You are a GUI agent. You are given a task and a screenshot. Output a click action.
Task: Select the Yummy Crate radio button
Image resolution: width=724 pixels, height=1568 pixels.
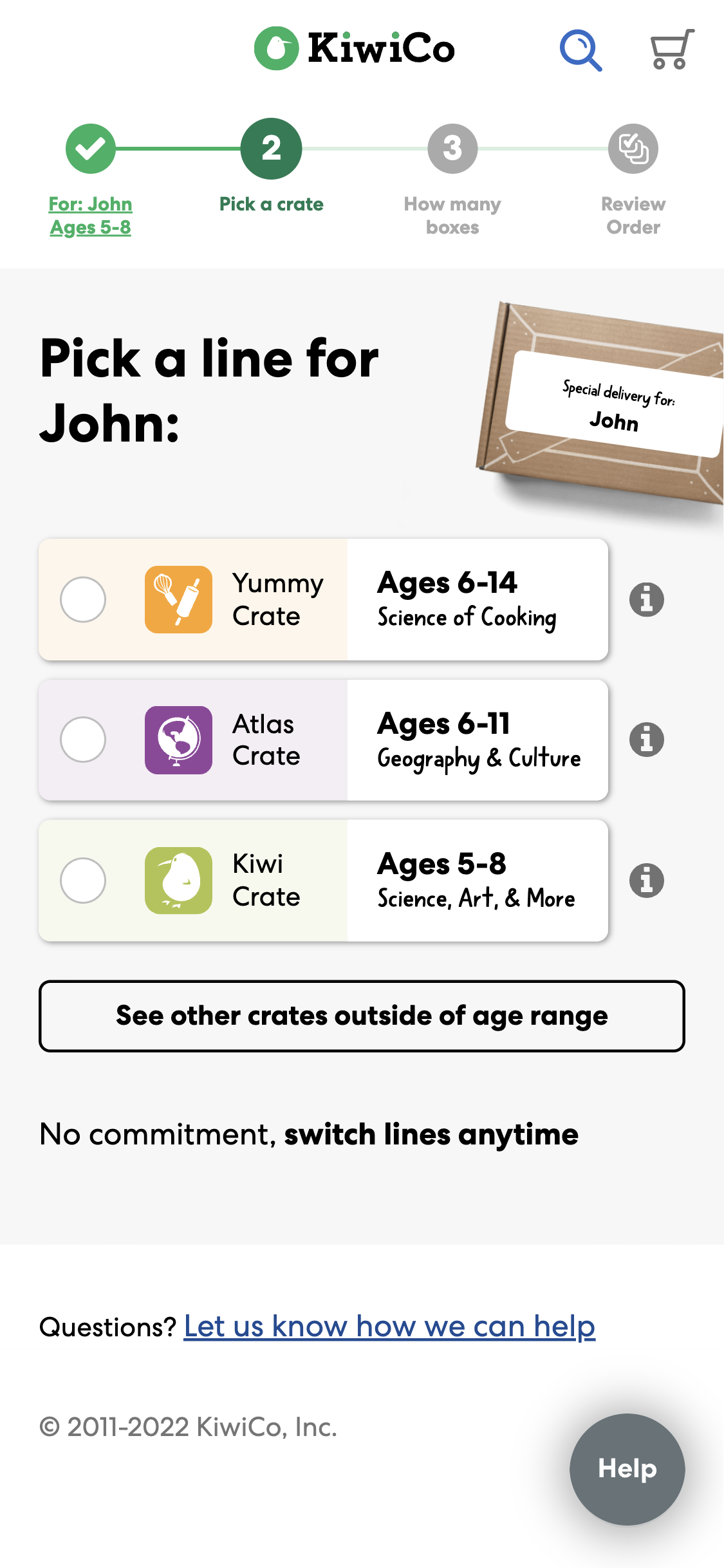point(83,599)
